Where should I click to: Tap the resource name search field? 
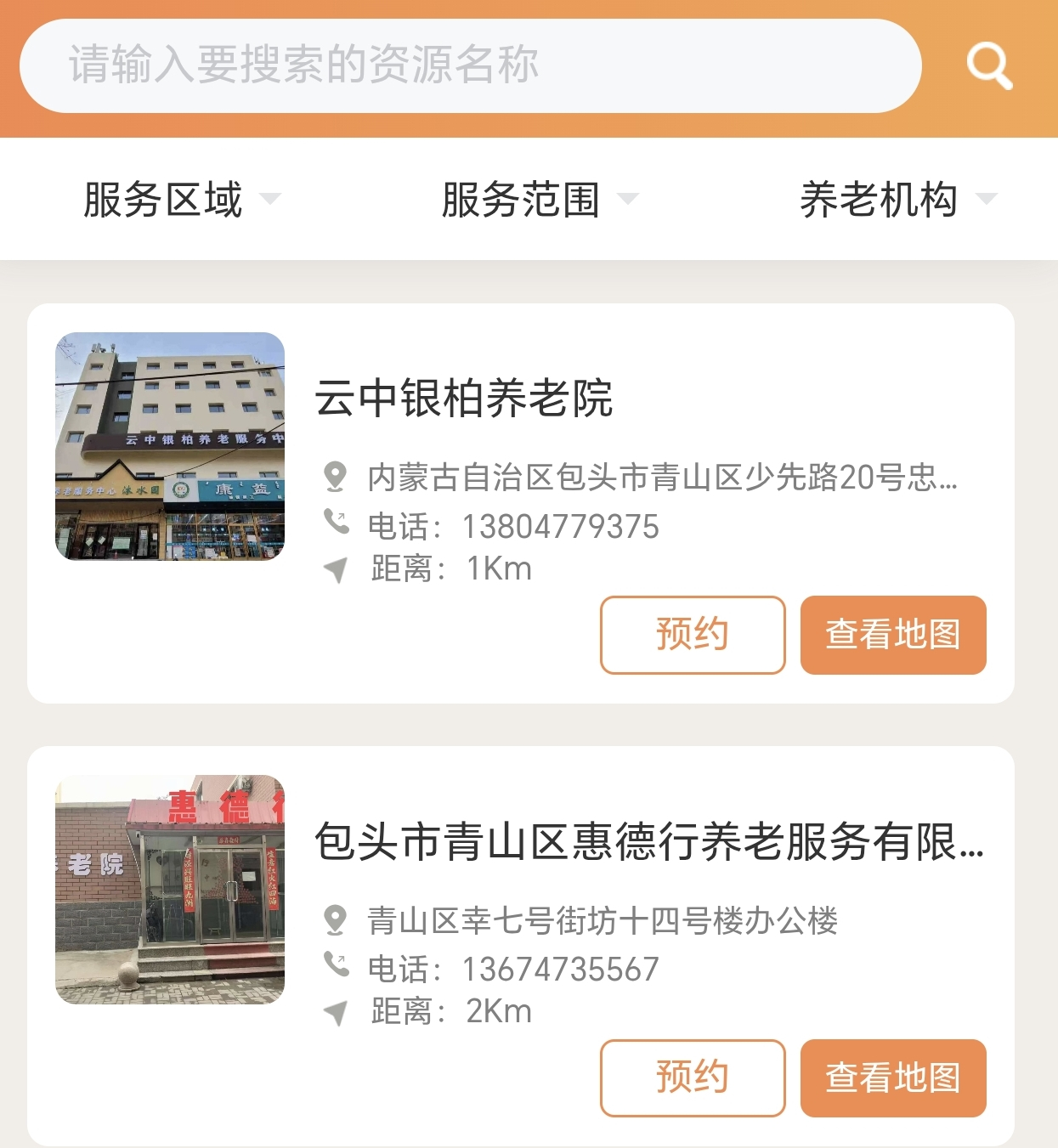[470, 66]
